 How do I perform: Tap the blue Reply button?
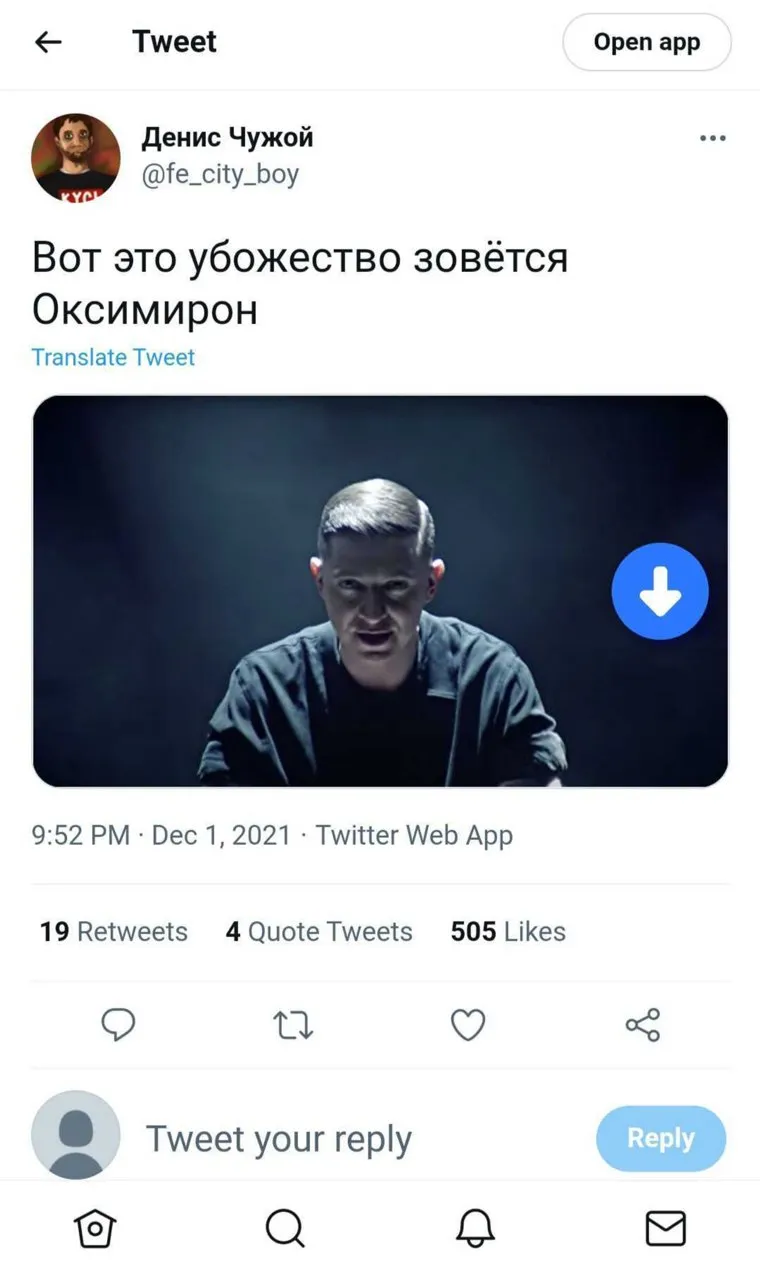(660, 1138)
